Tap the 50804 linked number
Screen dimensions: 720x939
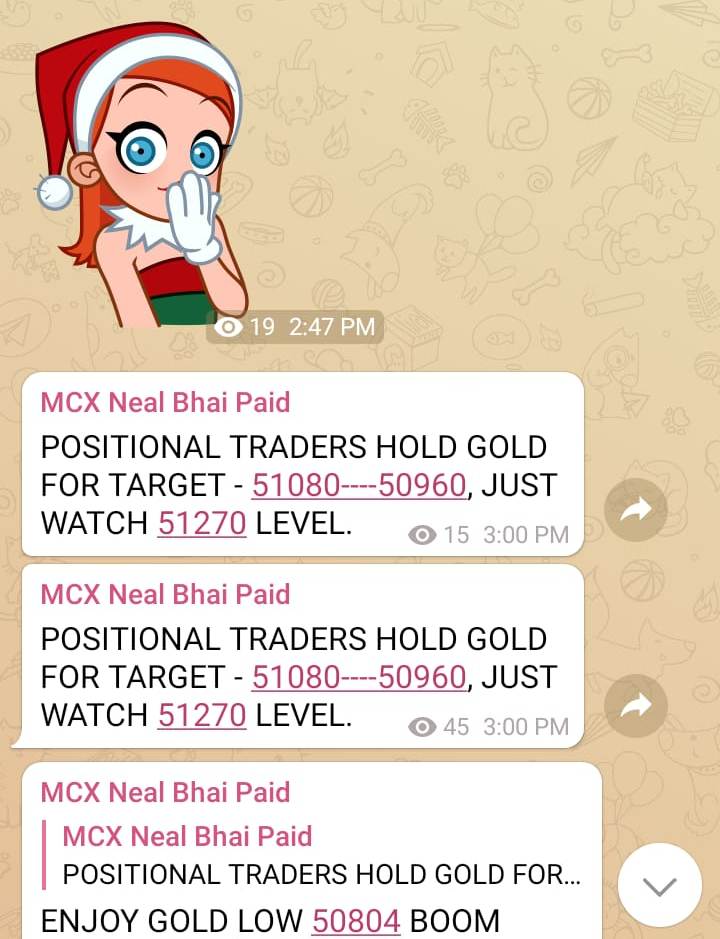click(x=356, y=920)
